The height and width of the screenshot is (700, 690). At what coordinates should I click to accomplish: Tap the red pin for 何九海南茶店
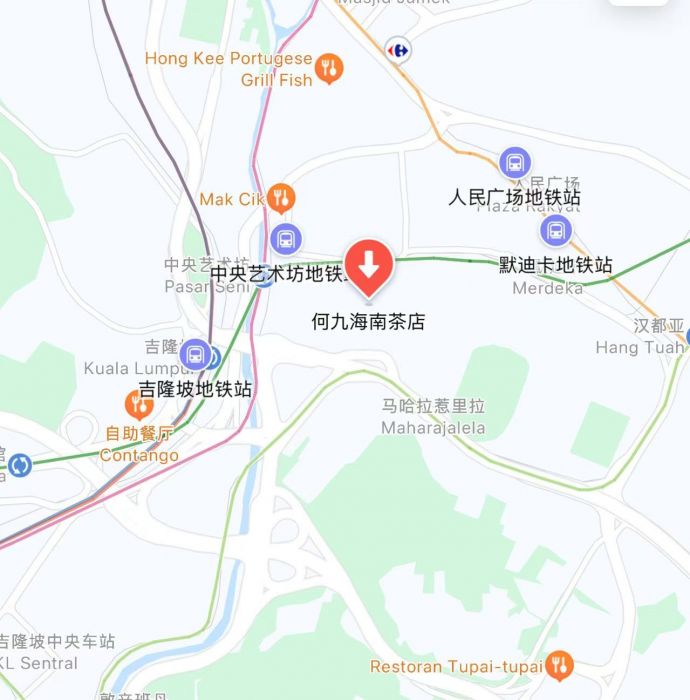pyautogui.click(x=368, y=265)
